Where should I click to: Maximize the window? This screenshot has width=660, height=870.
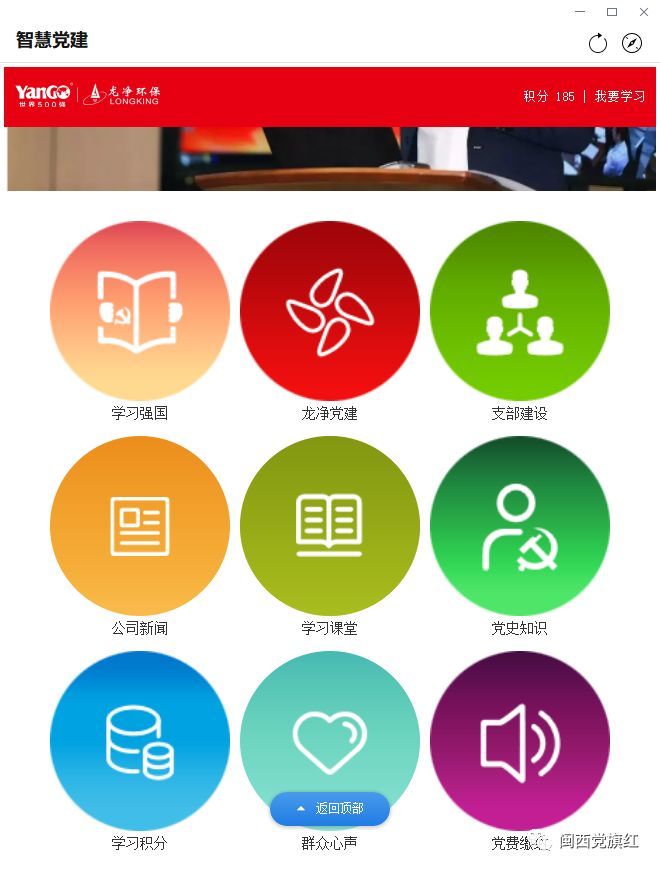612,12
